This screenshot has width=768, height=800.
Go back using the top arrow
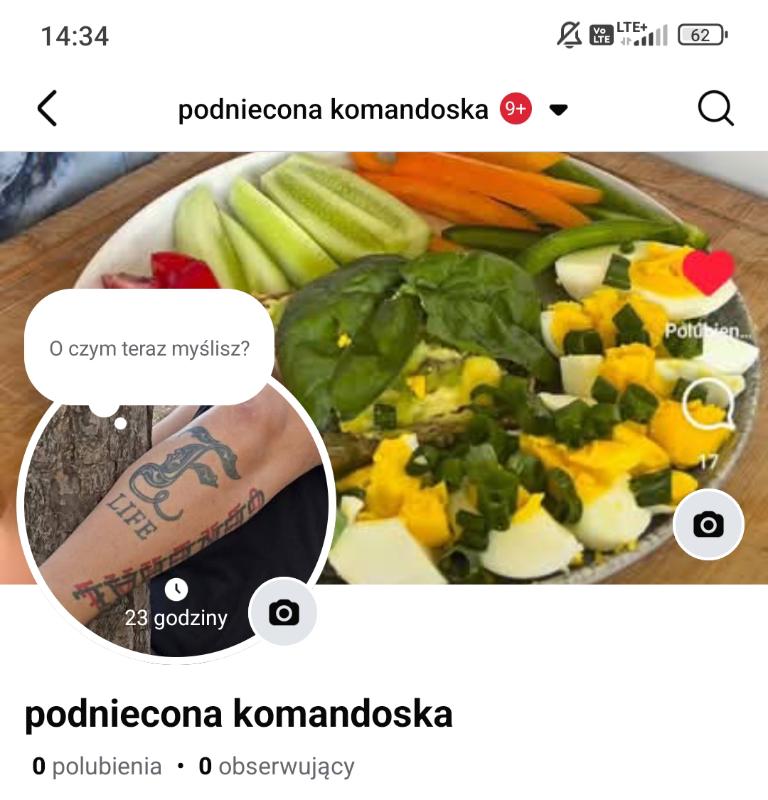(47, 108)
